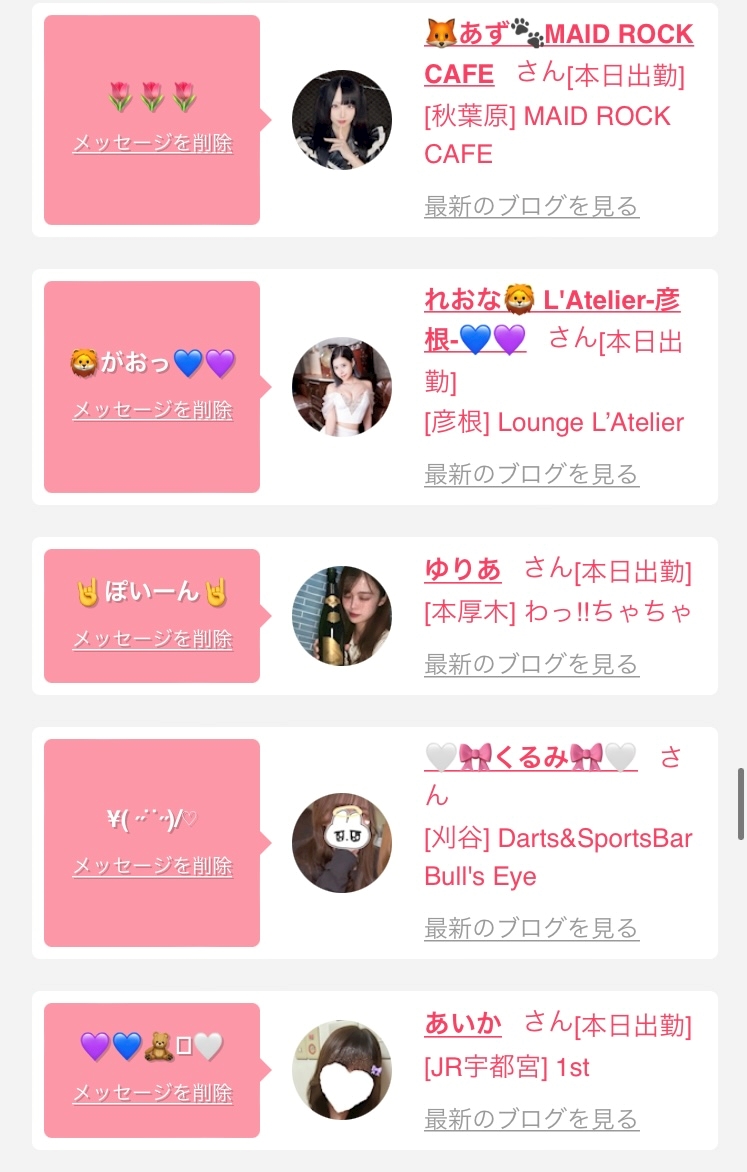
Task: View latest blog of れおな
Action: tap(531, 473)
